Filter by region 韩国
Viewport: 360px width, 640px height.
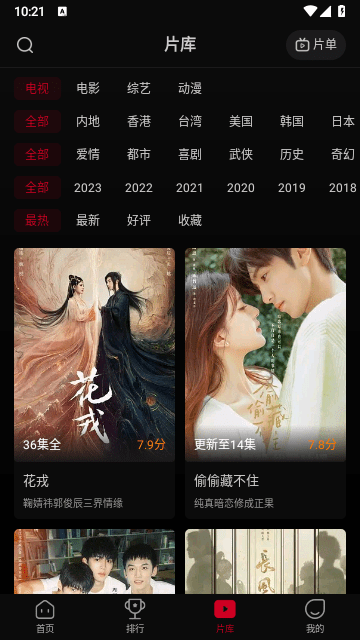click(292, 122)
